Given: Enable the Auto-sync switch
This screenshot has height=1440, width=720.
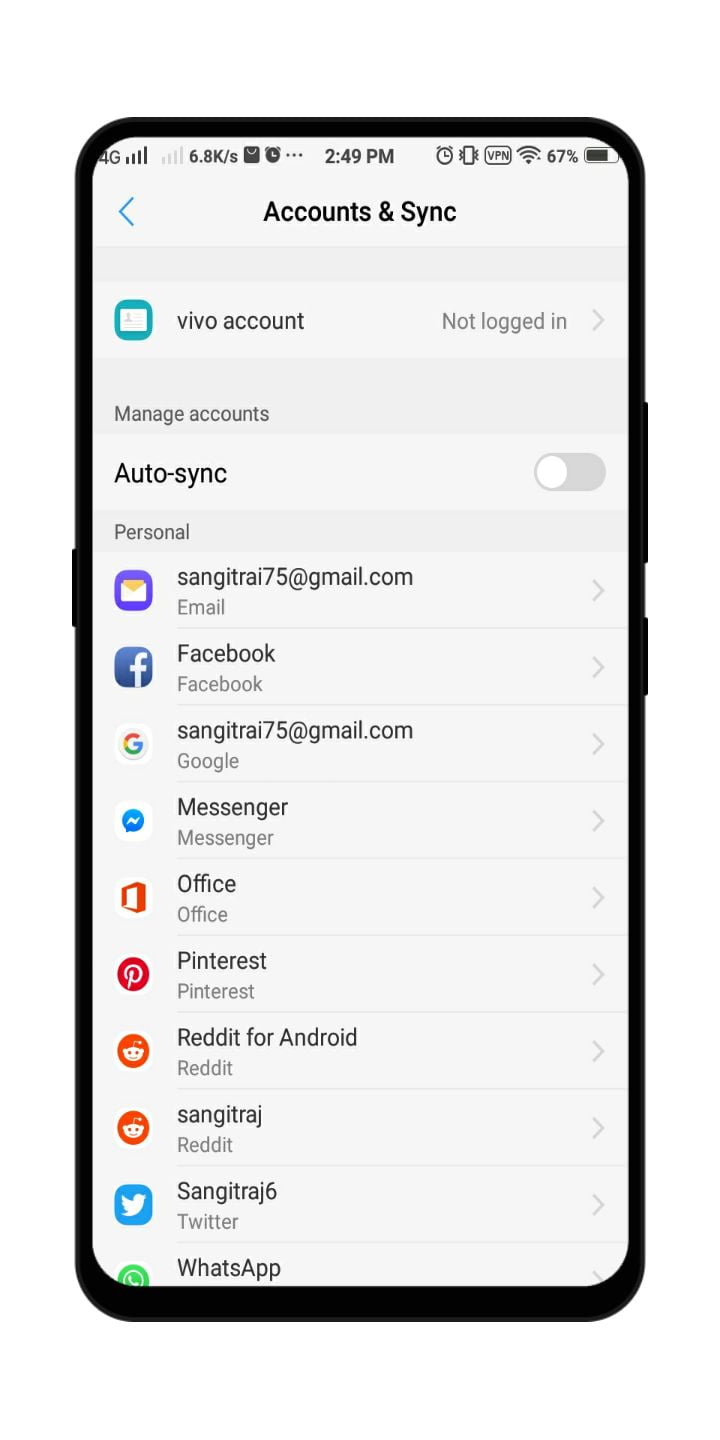Looking at the screenshot, I should pyautogui.click(x=569, y=472).
